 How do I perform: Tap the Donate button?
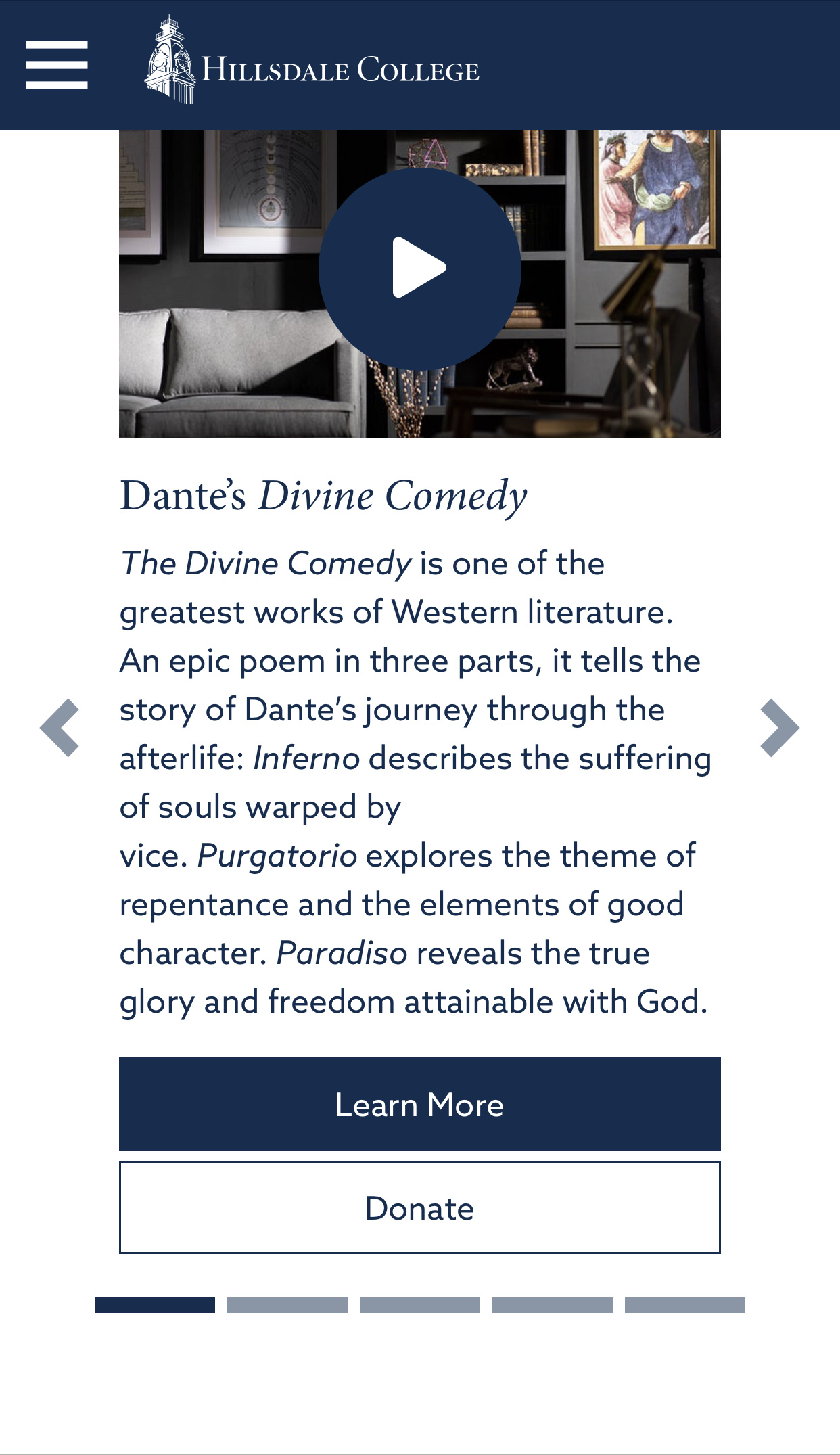pyautogui.click(x=420, y=1207)
